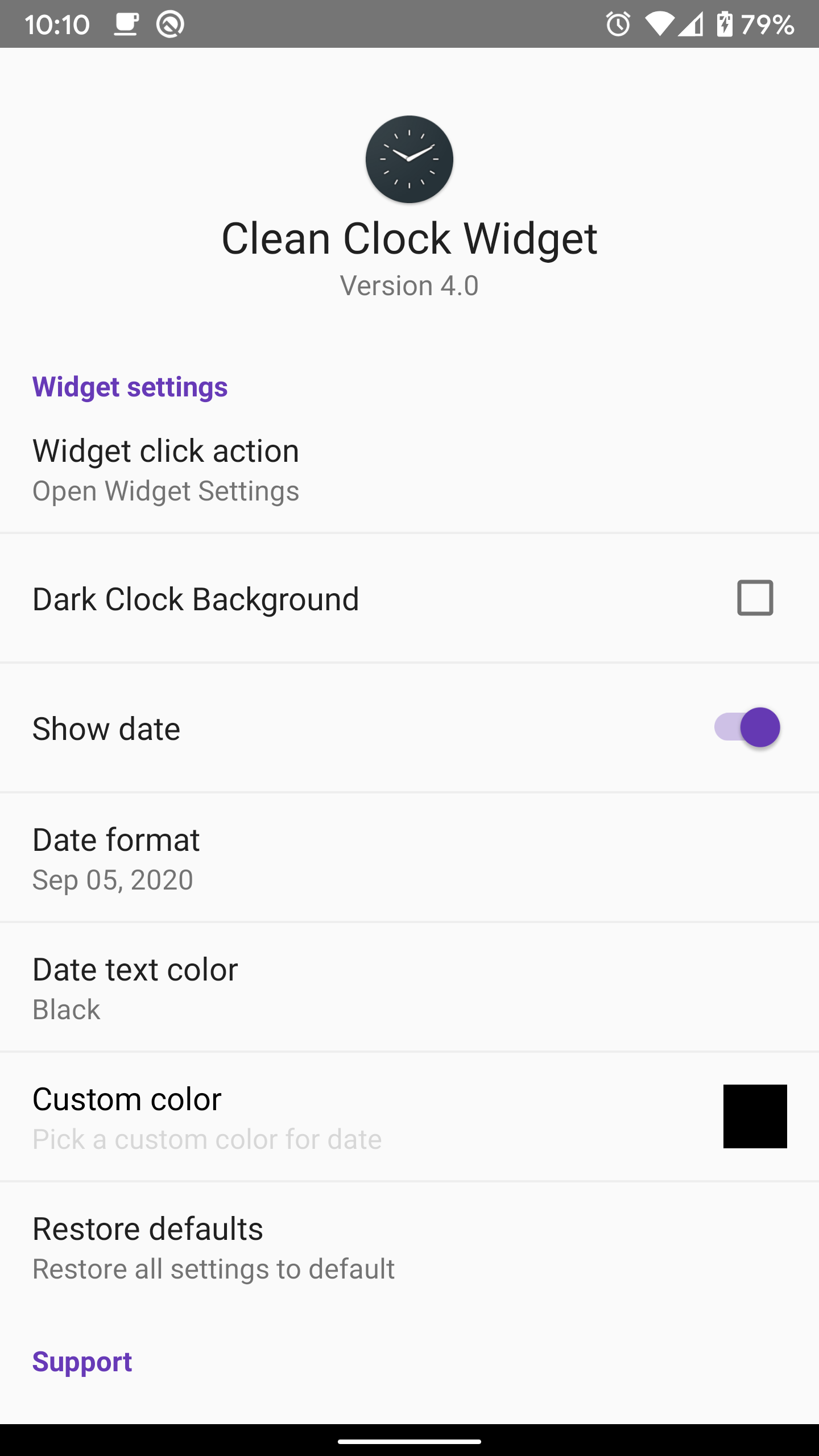
Task: Click the coffee cup notification icon
Action: click(x=126, y=23)
